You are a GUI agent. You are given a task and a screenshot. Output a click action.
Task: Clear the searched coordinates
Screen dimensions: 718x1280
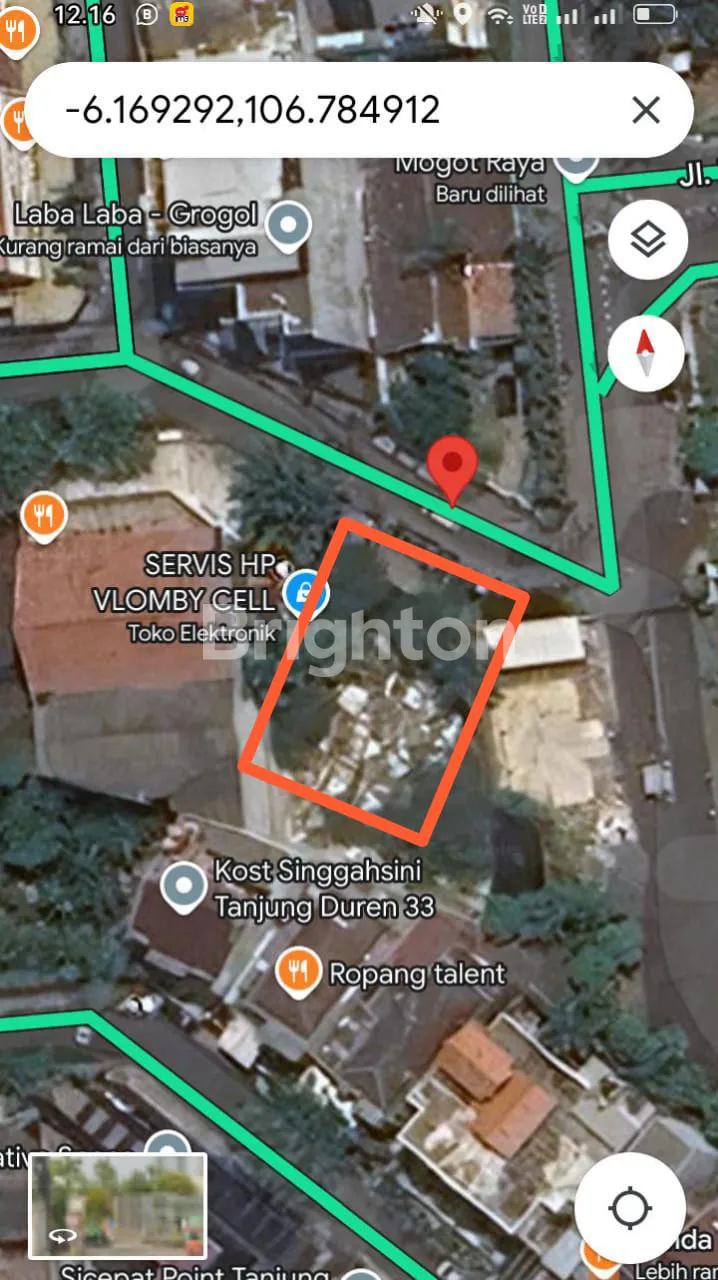point(646,110)
